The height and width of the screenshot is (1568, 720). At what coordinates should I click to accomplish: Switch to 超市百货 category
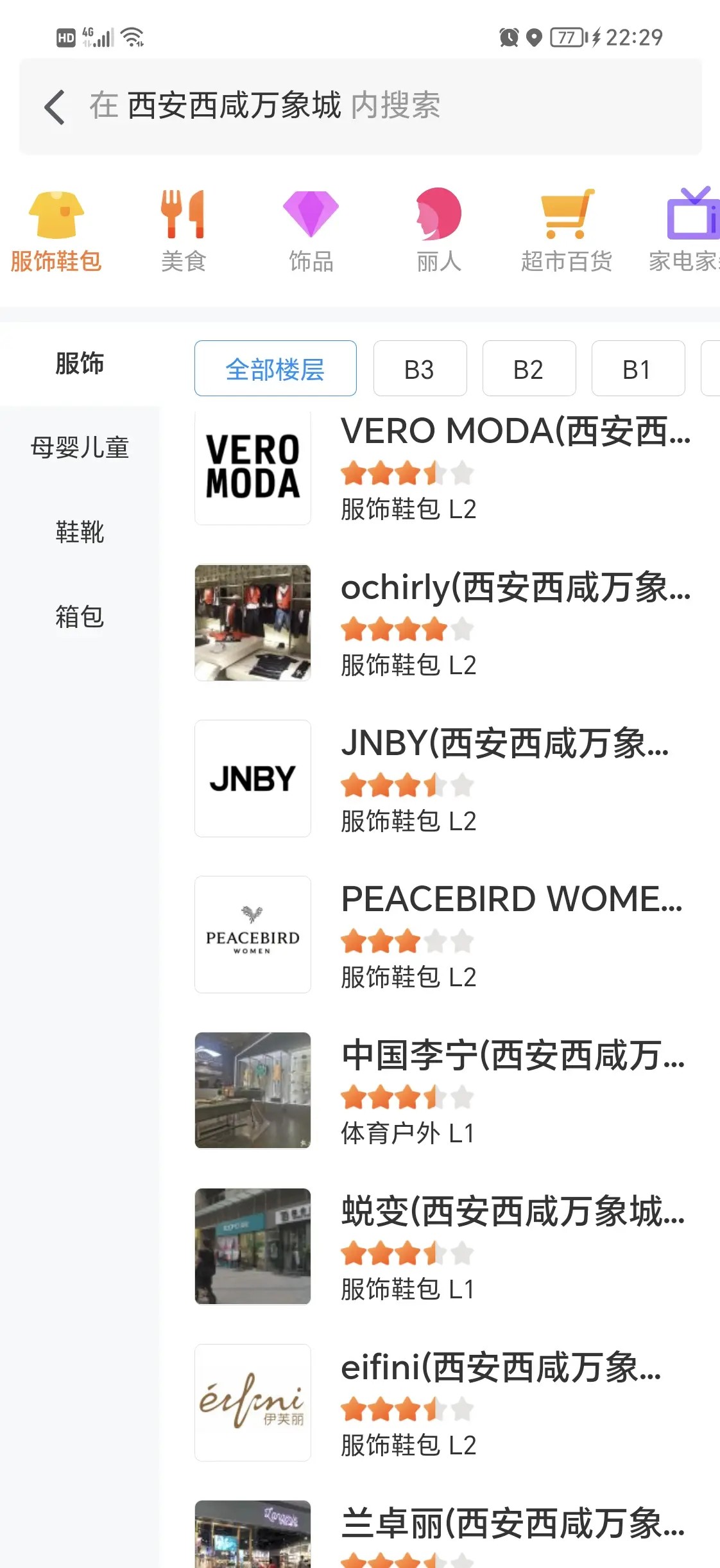566,231
